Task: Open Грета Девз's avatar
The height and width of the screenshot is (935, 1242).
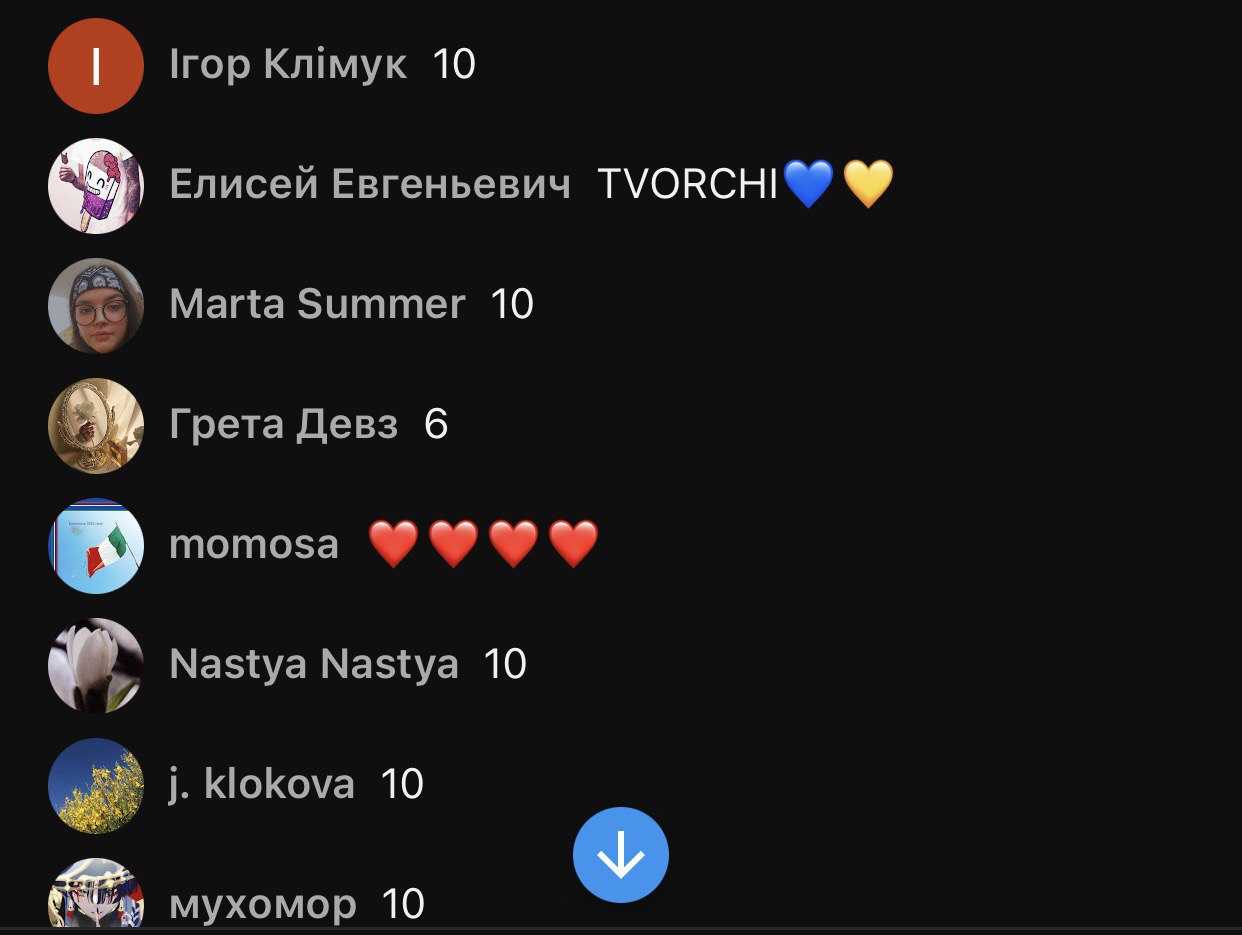Action: point(96,426)
